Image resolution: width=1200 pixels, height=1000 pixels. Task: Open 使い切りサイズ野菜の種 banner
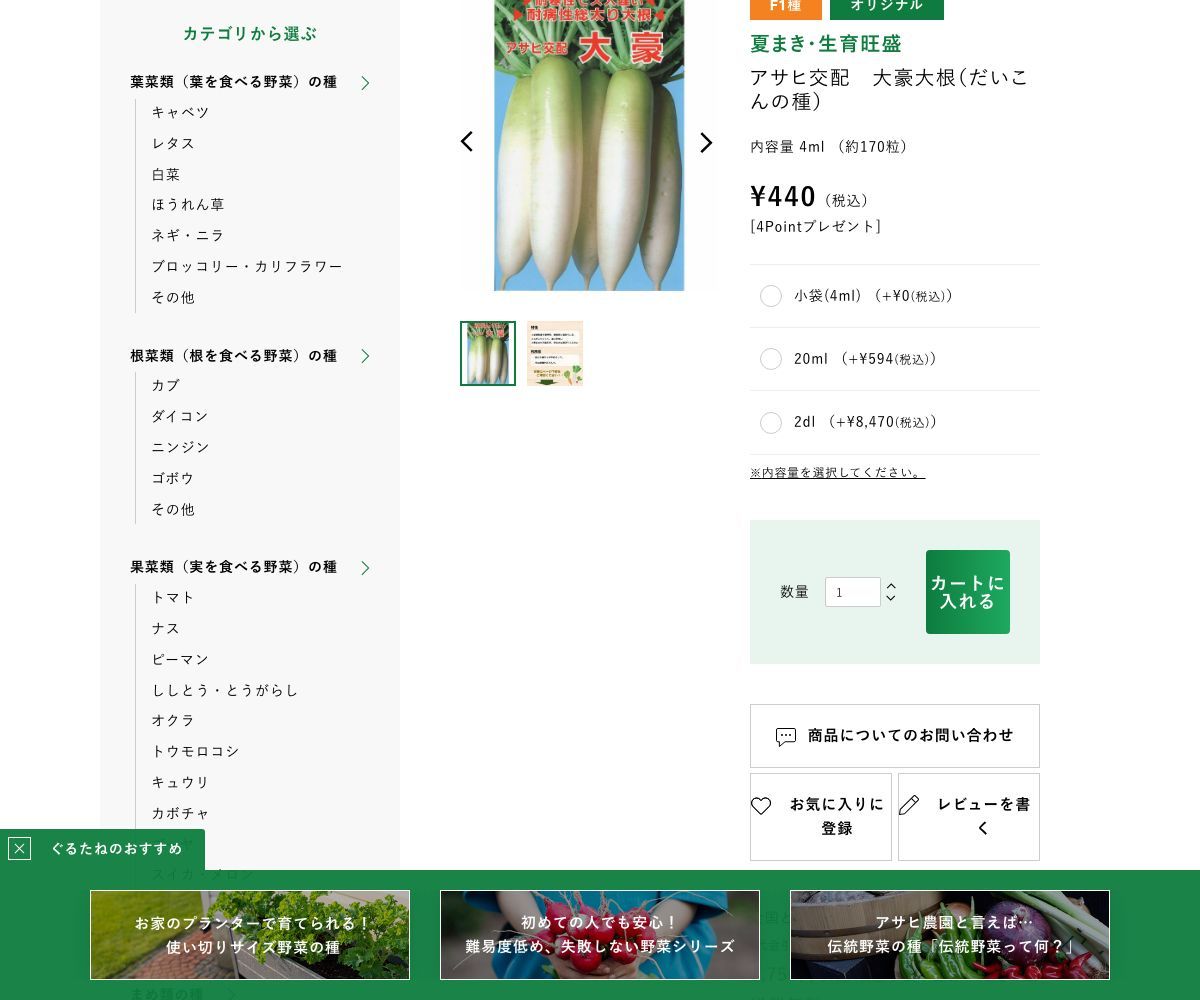click(250, 935)
